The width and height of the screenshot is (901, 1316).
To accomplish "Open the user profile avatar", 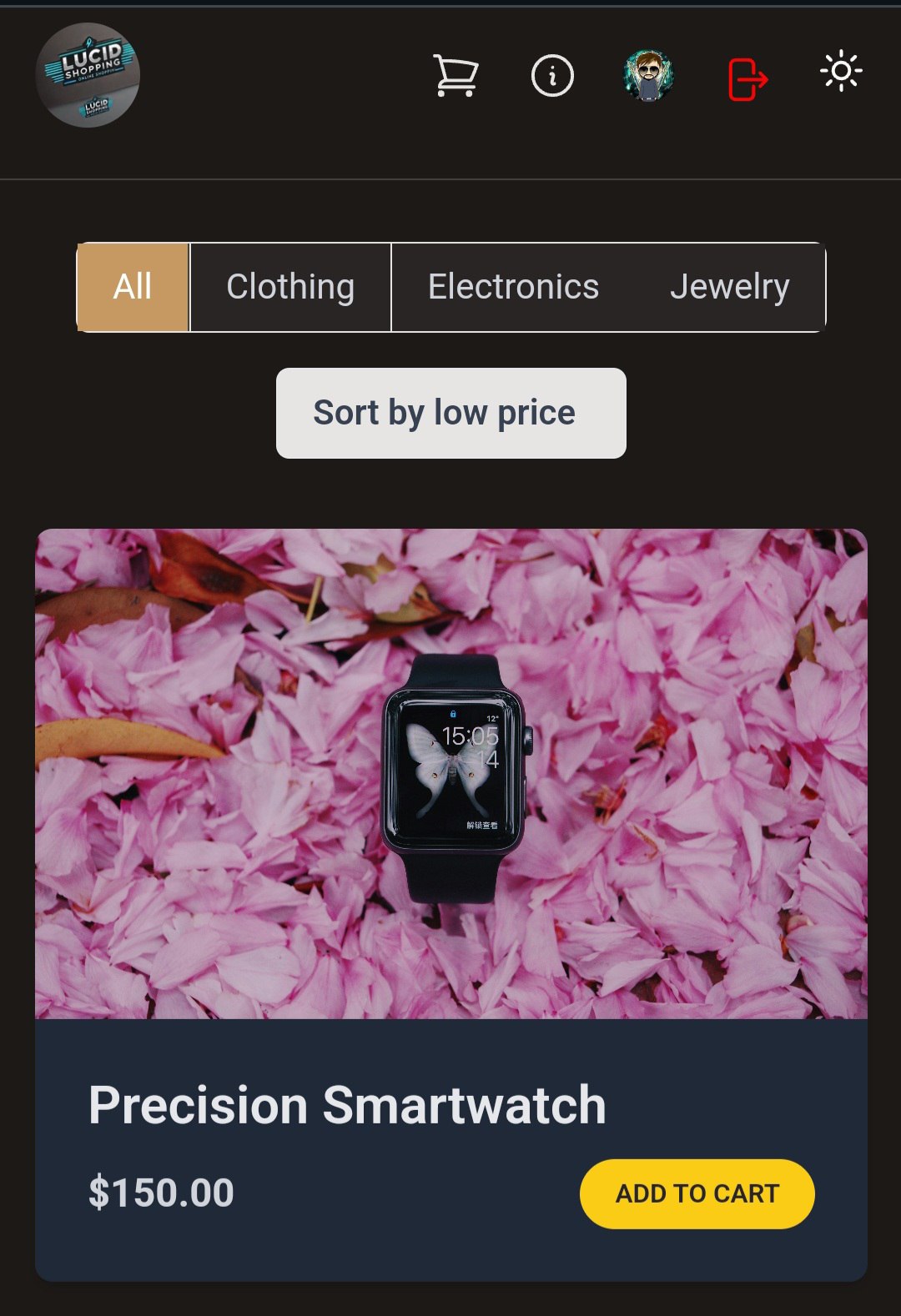I will (x=649, y=76).
